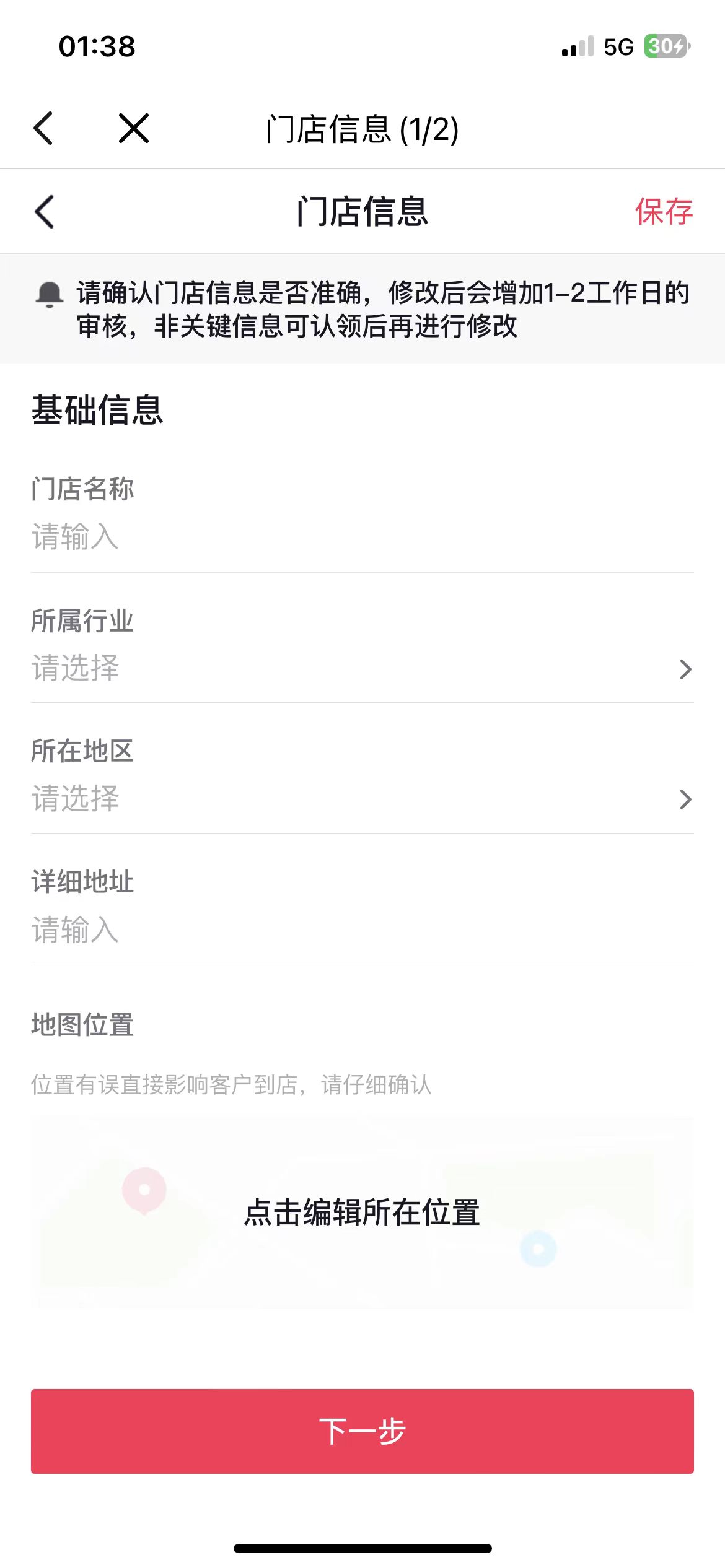Open the 所属行业 picker

tap(362, 668)
